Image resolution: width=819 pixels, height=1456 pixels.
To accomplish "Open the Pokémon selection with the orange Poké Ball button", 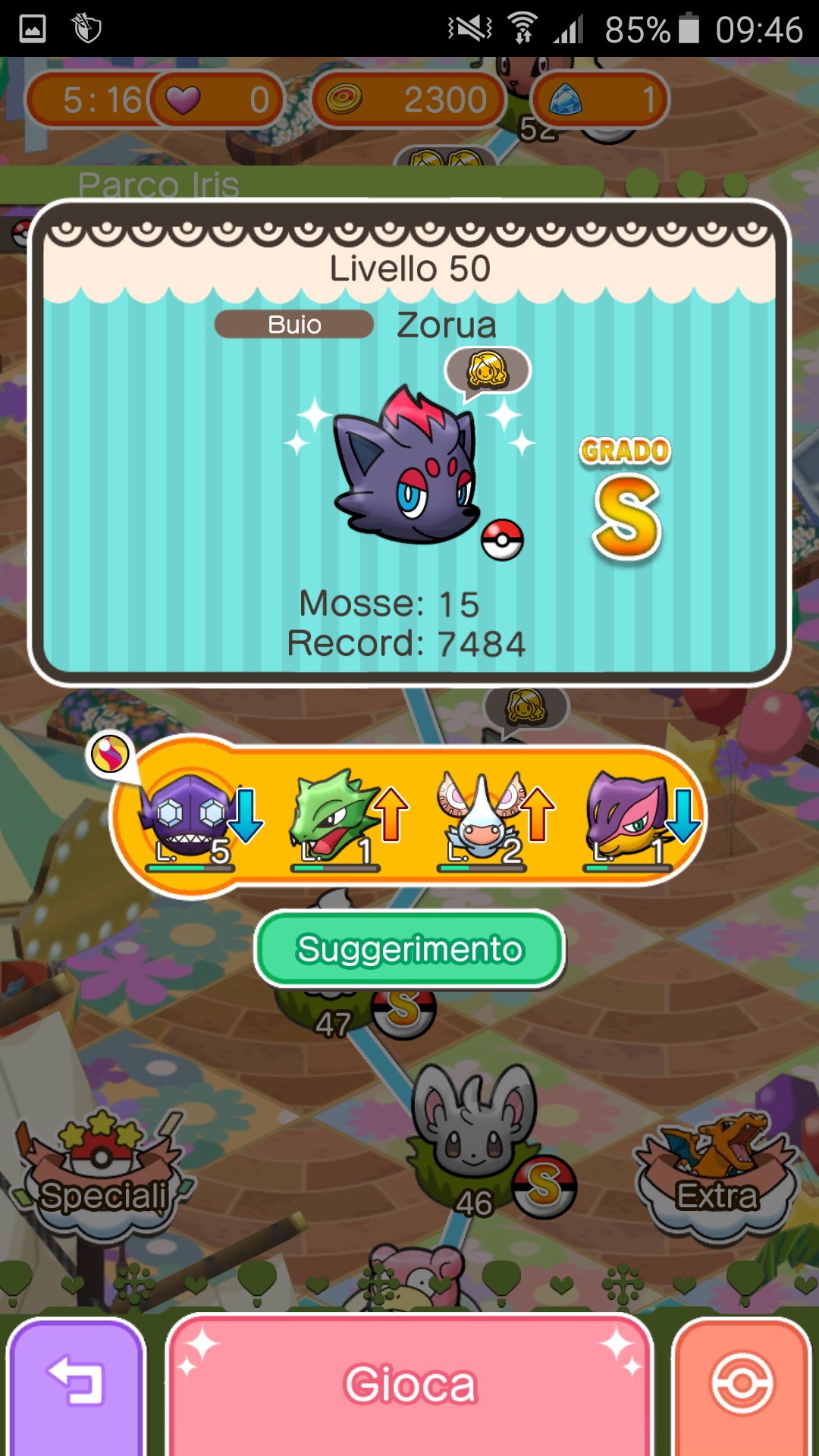I will coord(742,1385).
